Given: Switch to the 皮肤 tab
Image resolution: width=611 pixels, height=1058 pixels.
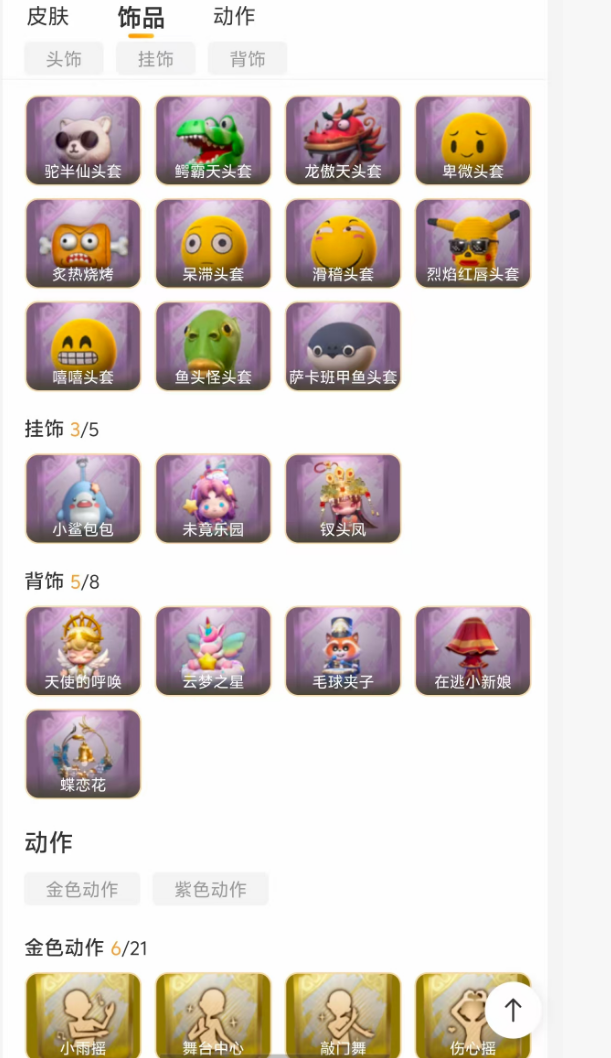Looking at the screenshot, I should [46, 16].
